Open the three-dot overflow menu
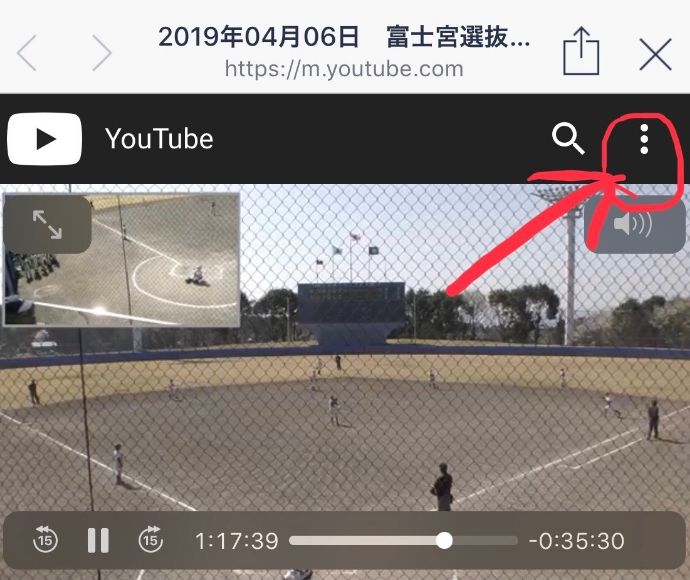The height and width of the screenshot is (580, 690). pos(644,139)
